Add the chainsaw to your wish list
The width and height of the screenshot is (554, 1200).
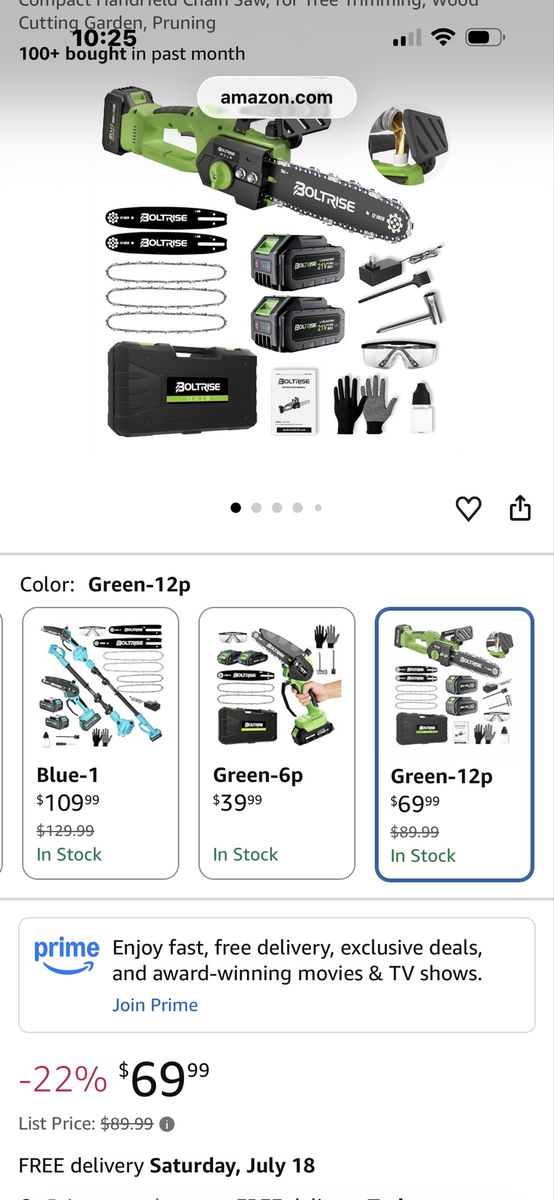468,508
